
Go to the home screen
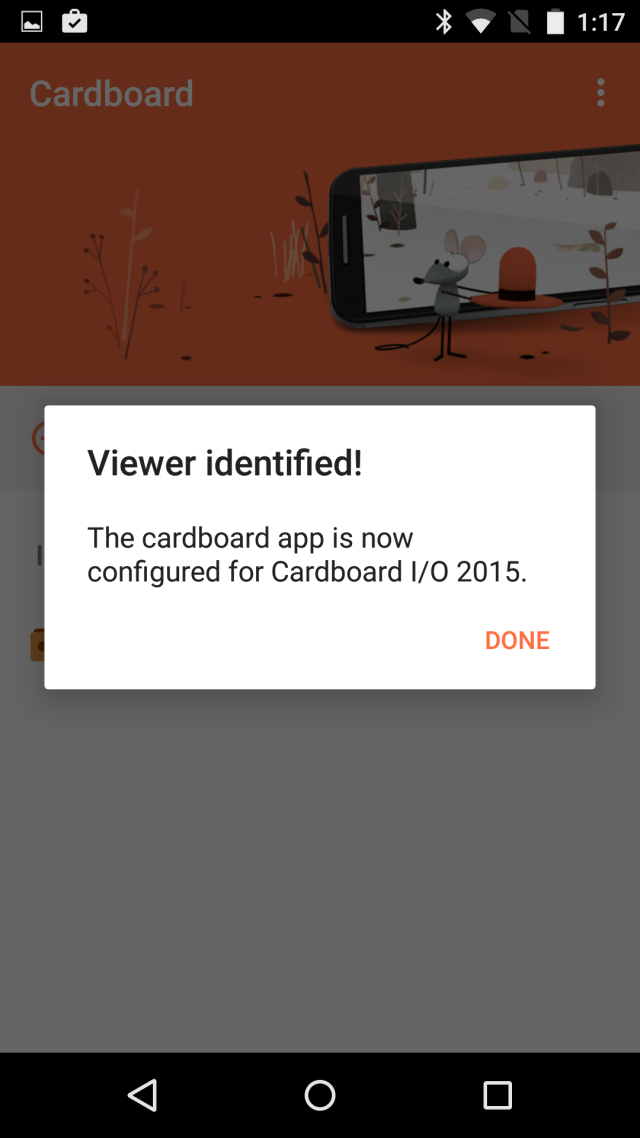(x=320, y=1094)
